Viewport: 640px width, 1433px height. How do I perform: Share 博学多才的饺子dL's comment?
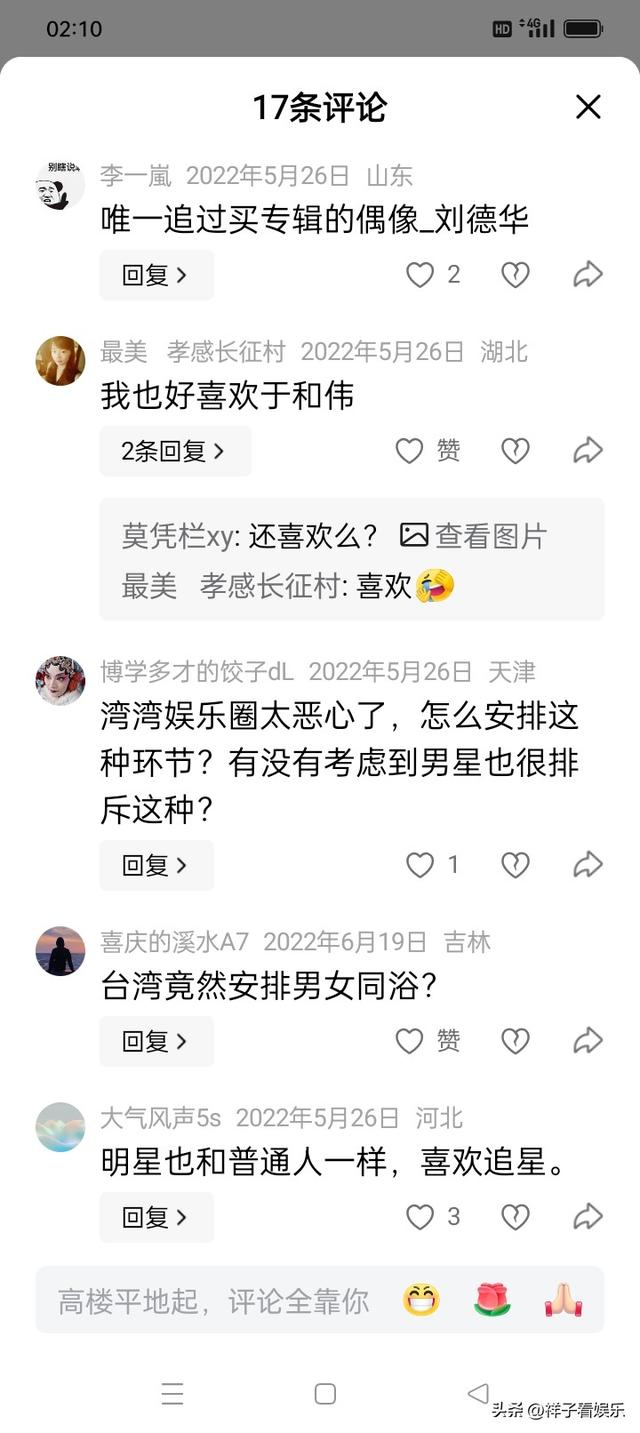pos(588,865)
